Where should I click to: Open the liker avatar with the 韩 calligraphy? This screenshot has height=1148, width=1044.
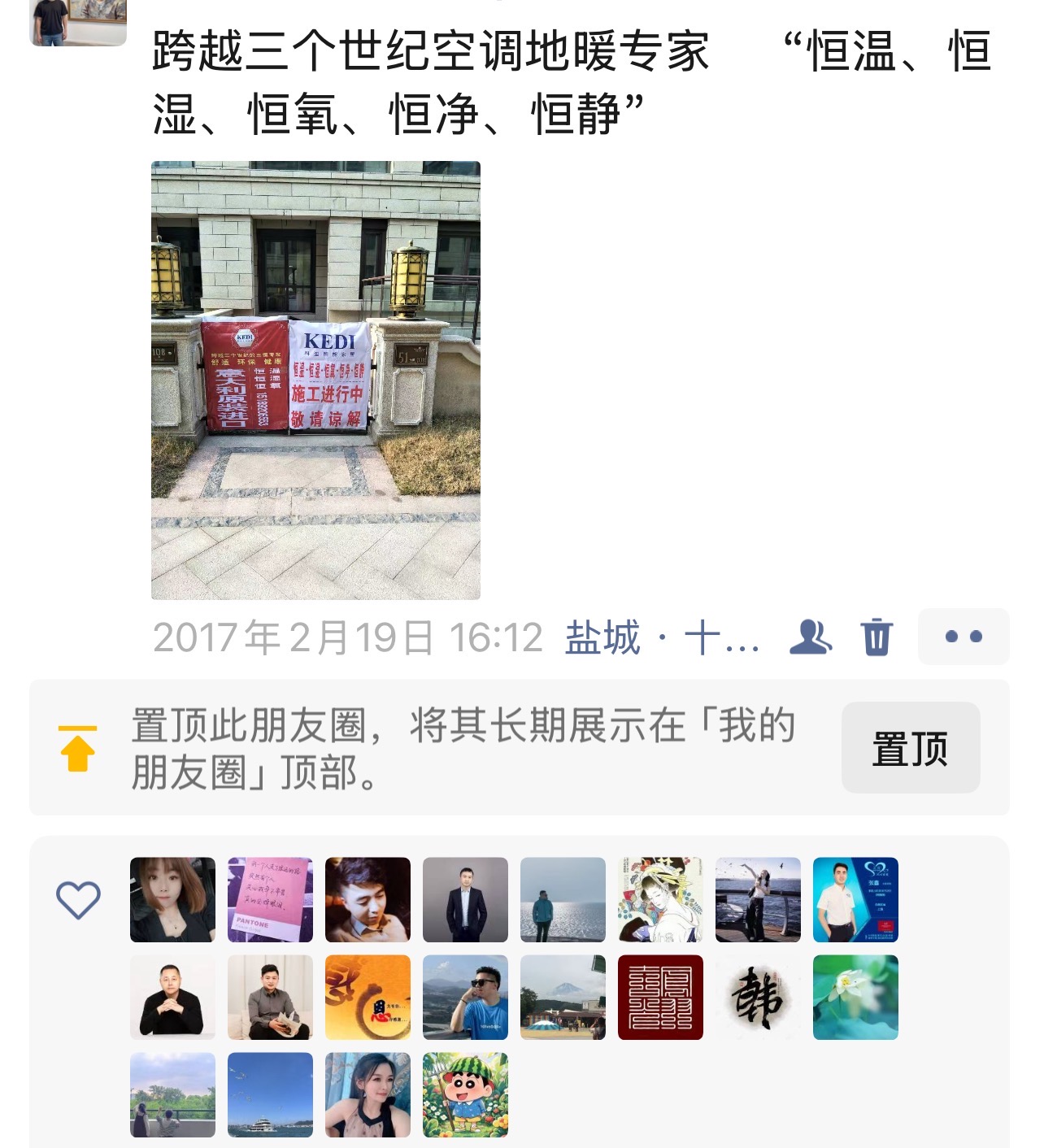coord(758,997)
